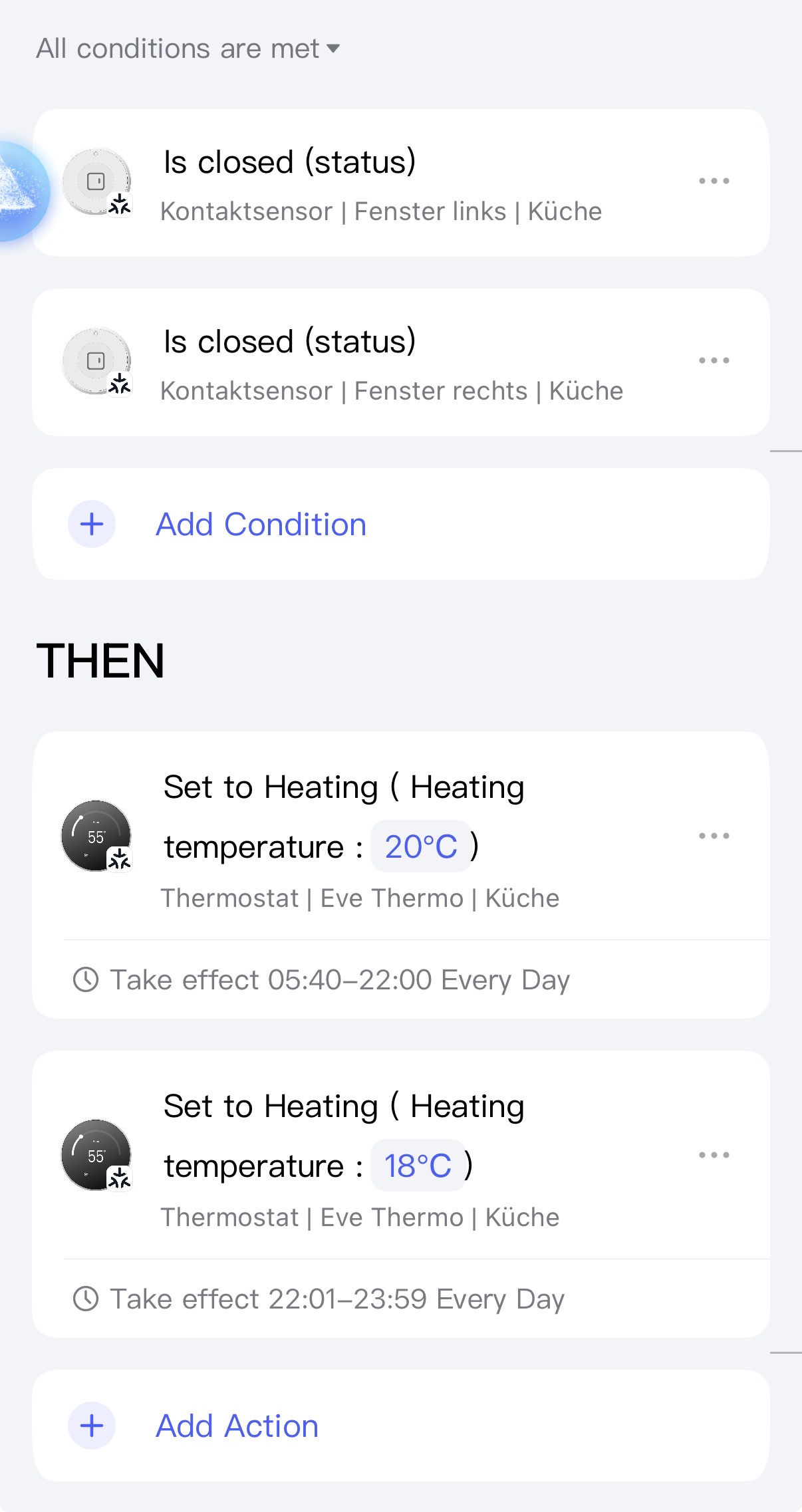Edit the 18°C heating temperature value
Viewport: 802px width, 1512px height.
pyautogui.click(x=418, y=1166)
